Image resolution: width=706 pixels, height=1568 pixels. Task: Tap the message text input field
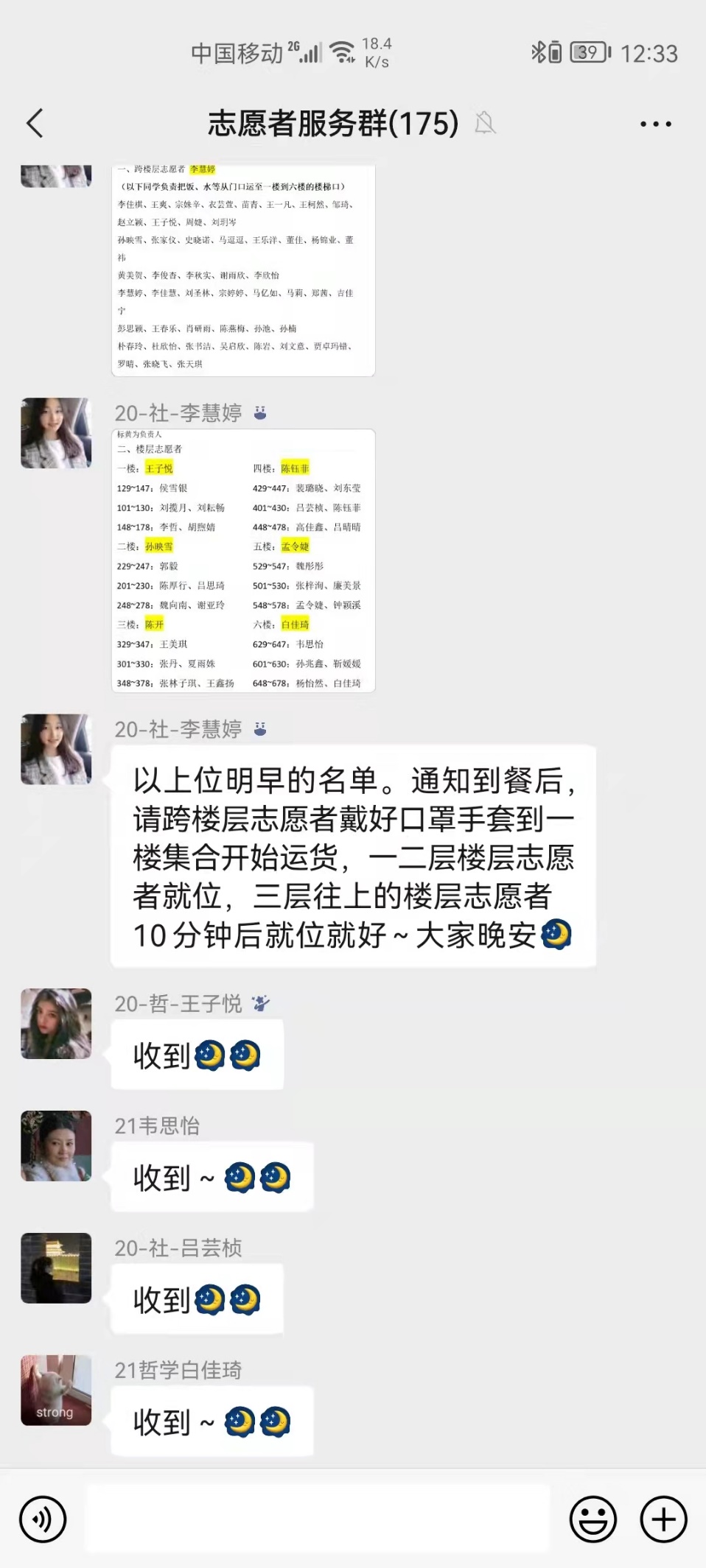pyautogui.click(x=318, y=1519)
